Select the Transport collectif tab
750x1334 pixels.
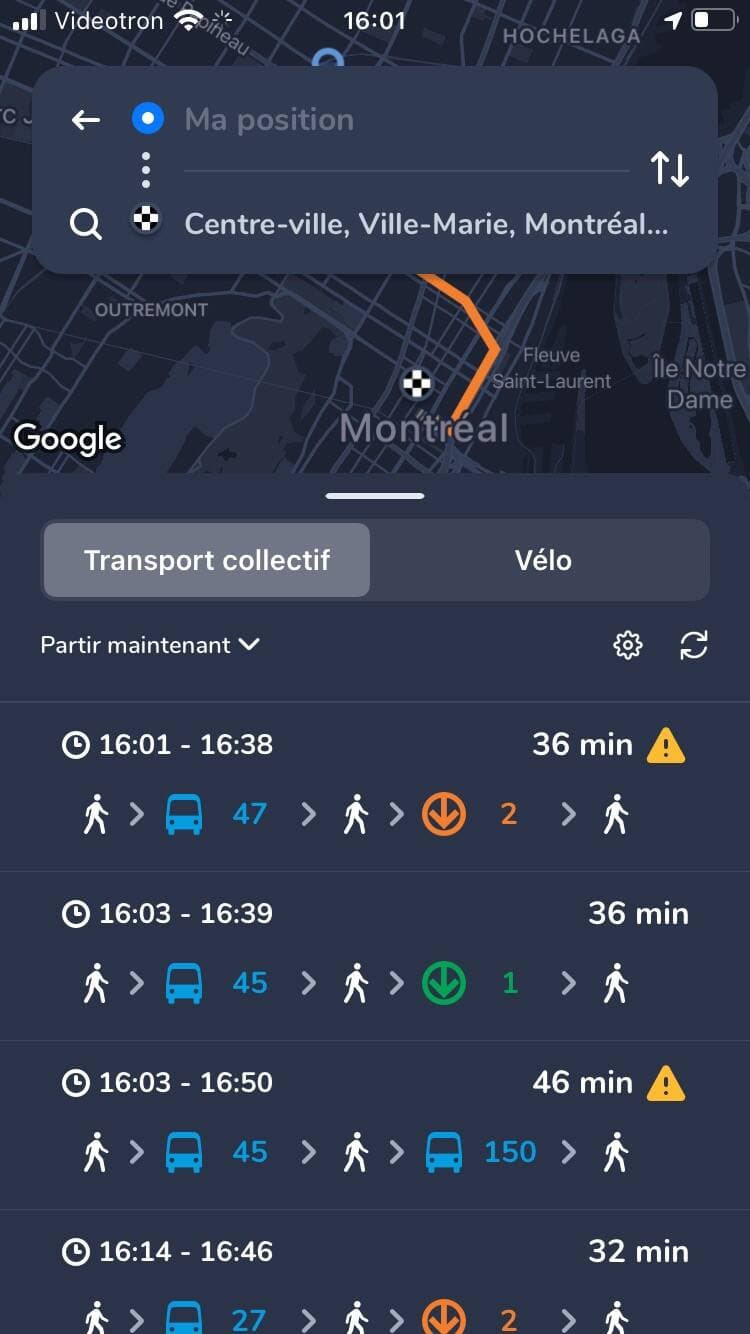click(206, 560)
